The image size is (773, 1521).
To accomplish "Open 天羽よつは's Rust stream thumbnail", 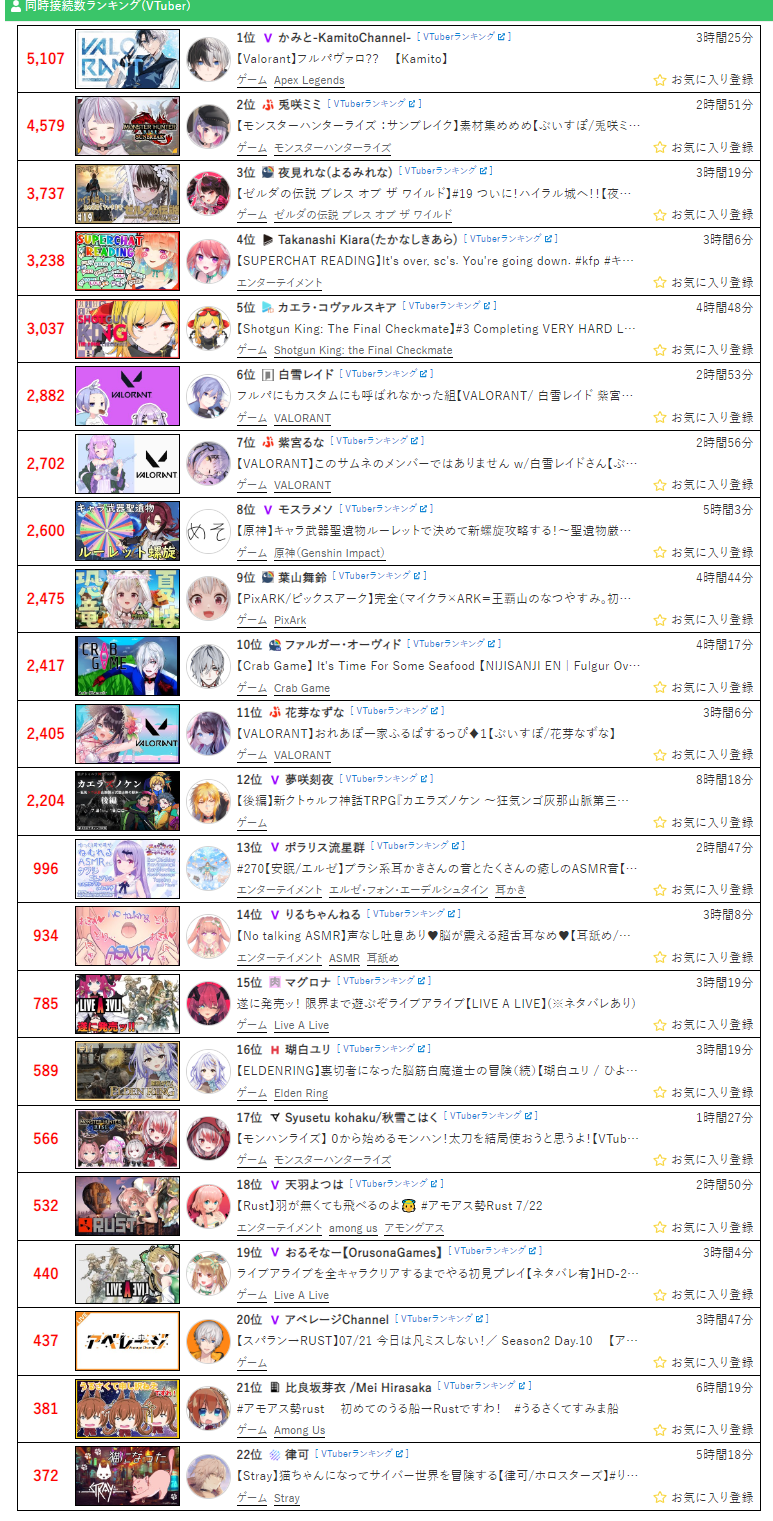I will point(127,1206).
